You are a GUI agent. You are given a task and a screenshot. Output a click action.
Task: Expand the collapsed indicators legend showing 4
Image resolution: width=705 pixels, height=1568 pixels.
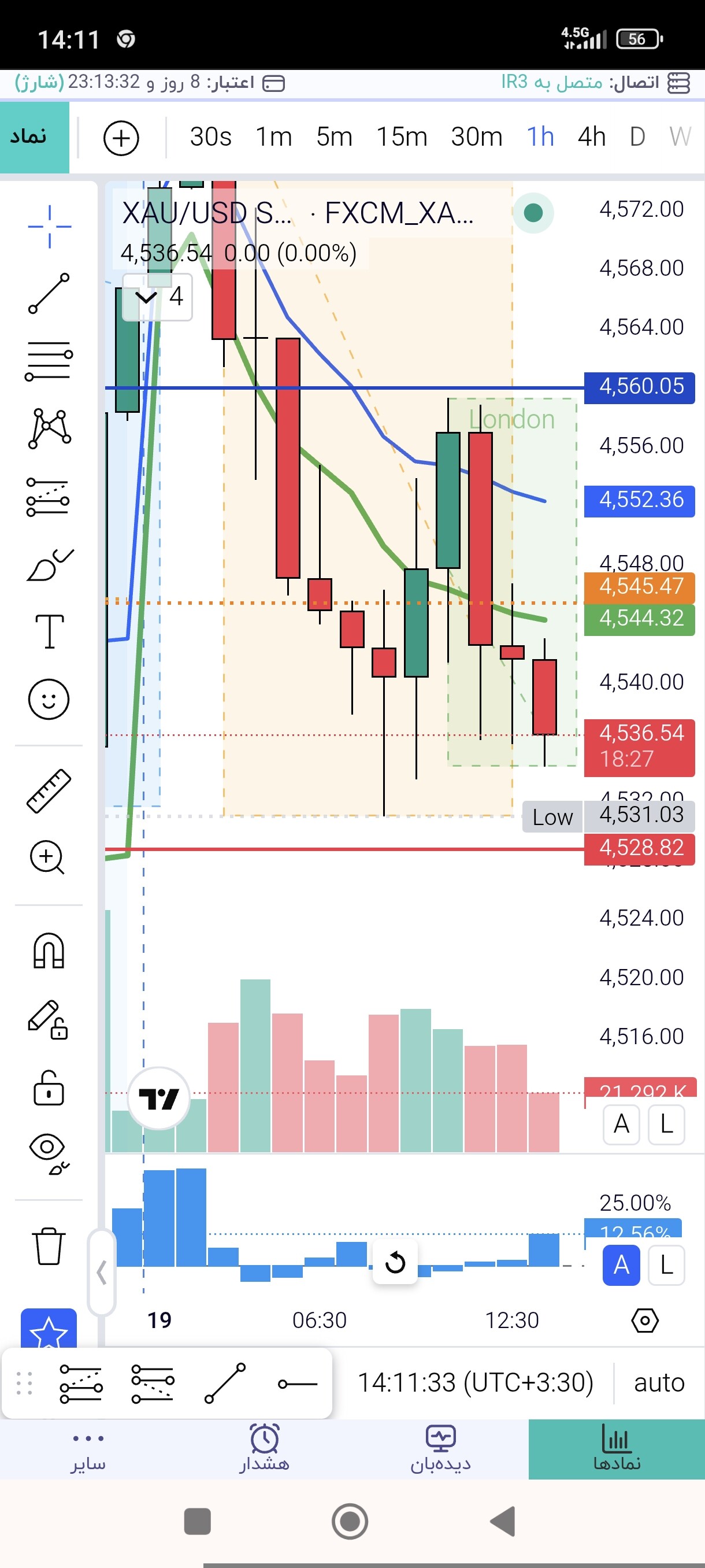tap(158, 297)
